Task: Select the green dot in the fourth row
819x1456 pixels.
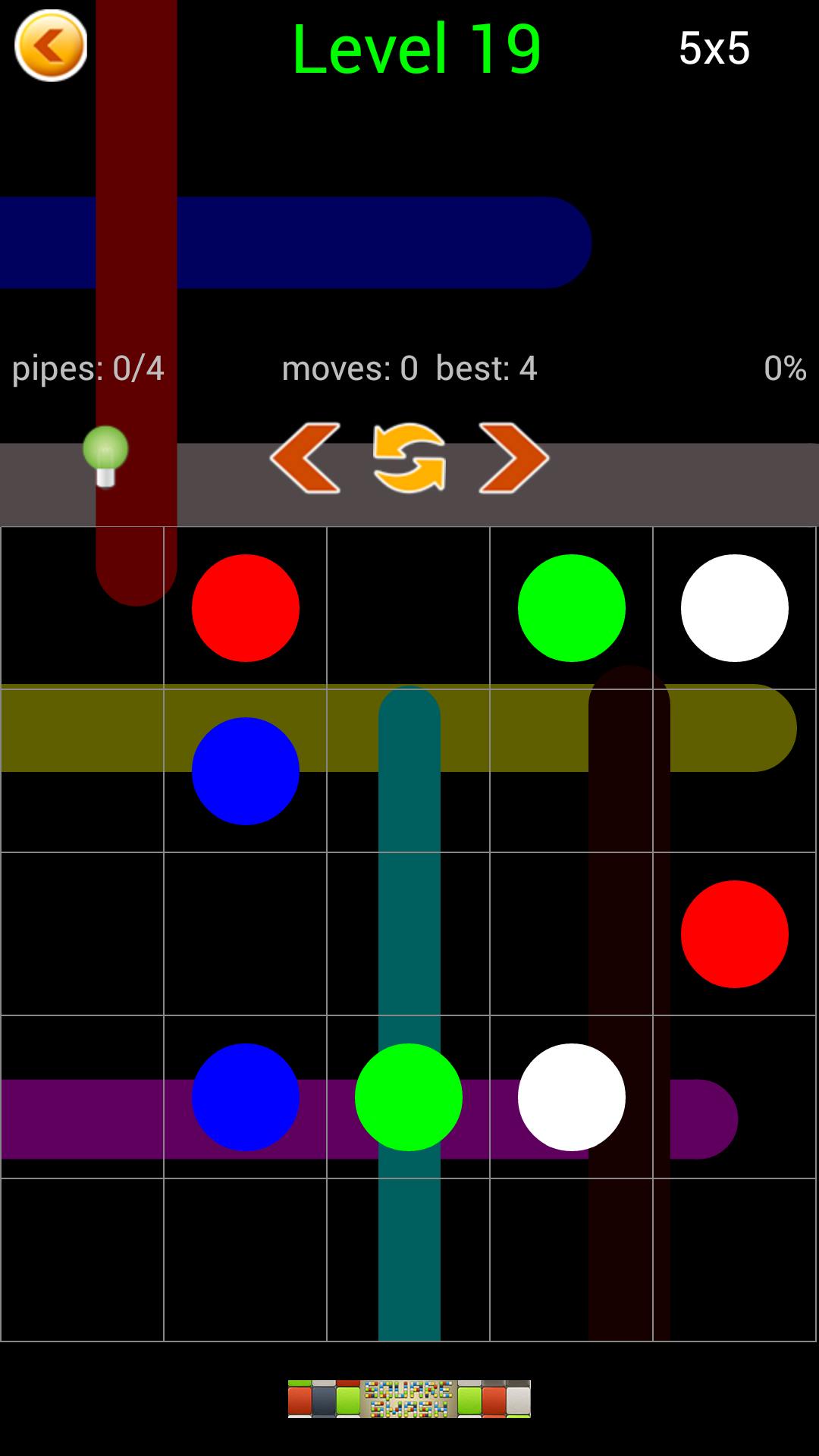Action: [x=408, y=1097]
